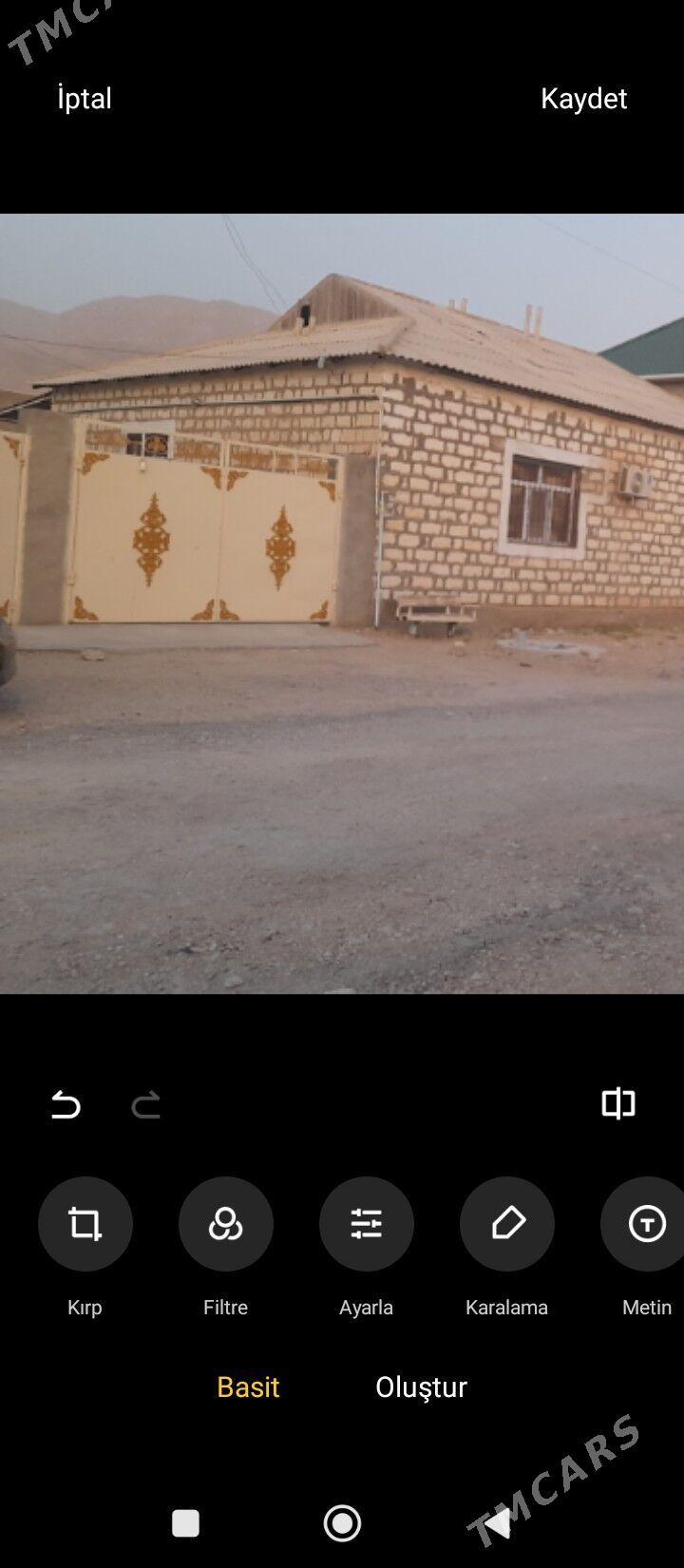Switch to the Basit tab

248,1386
